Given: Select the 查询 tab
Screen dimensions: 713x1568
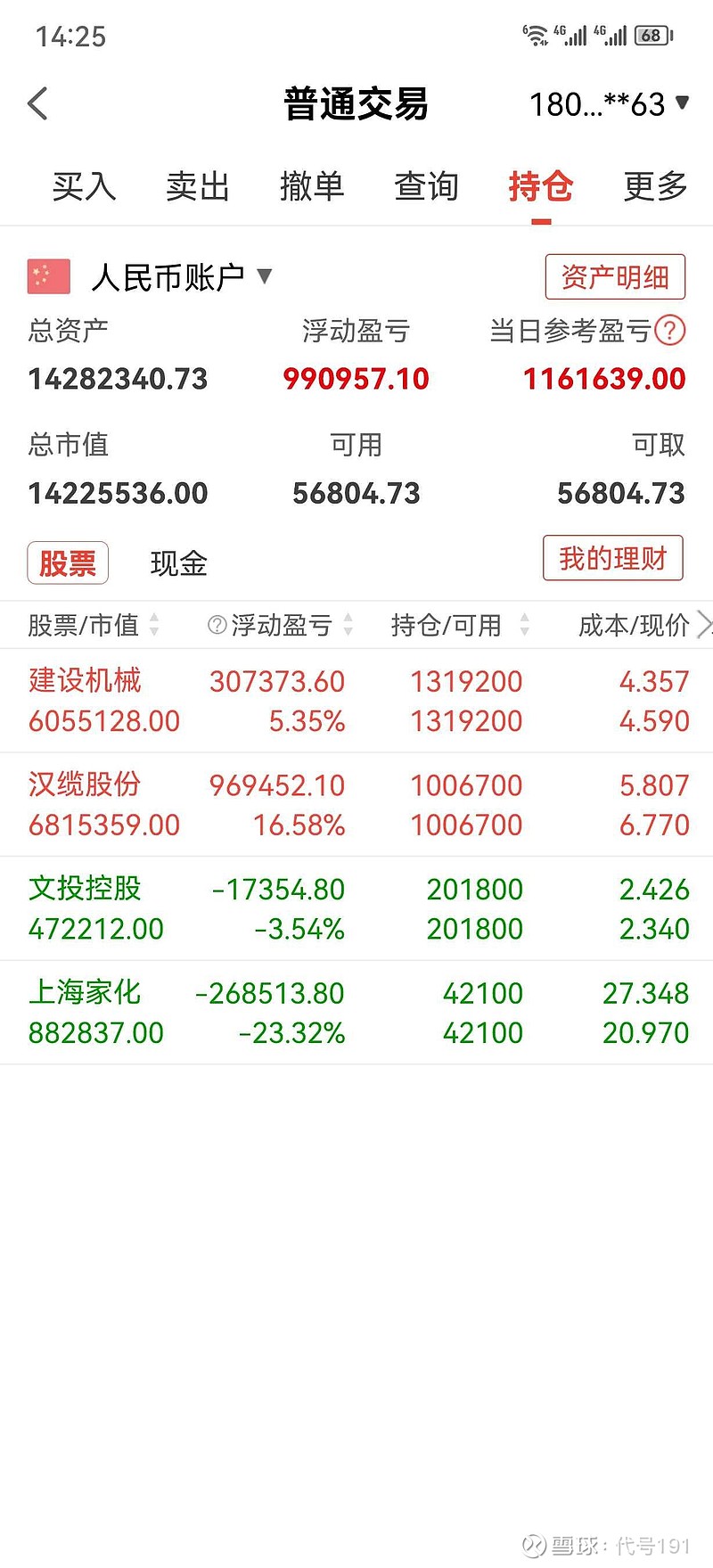Looking at the screenshot, I should 426,186.
